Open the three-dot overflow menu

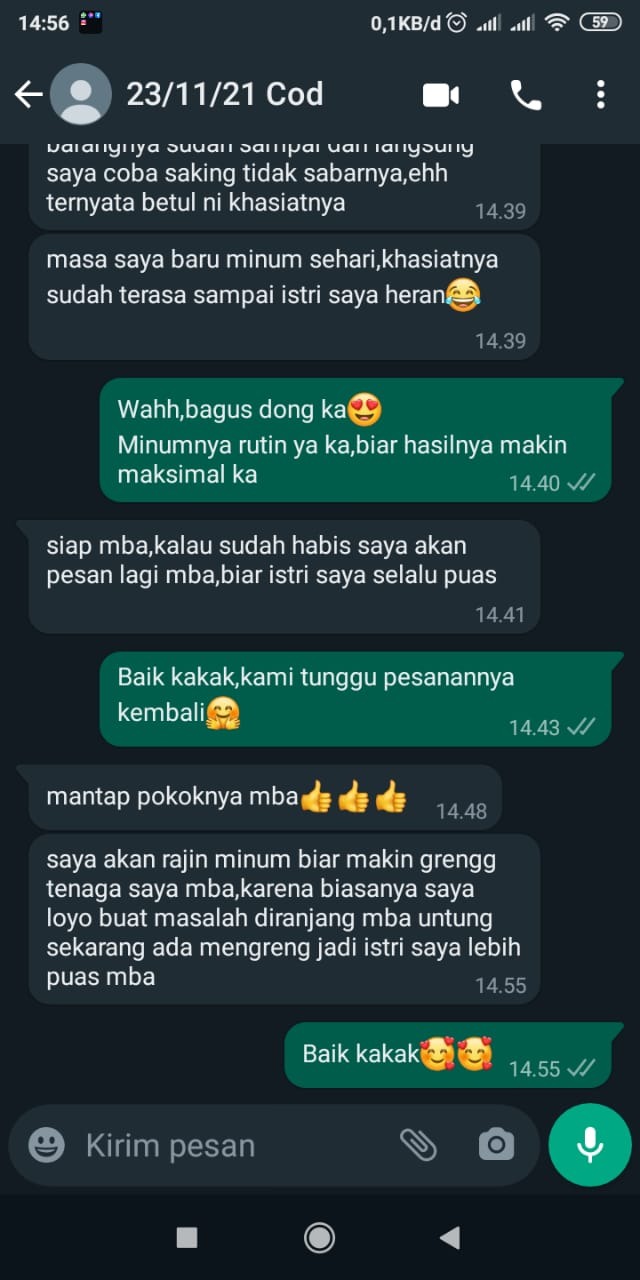(600, 95)
